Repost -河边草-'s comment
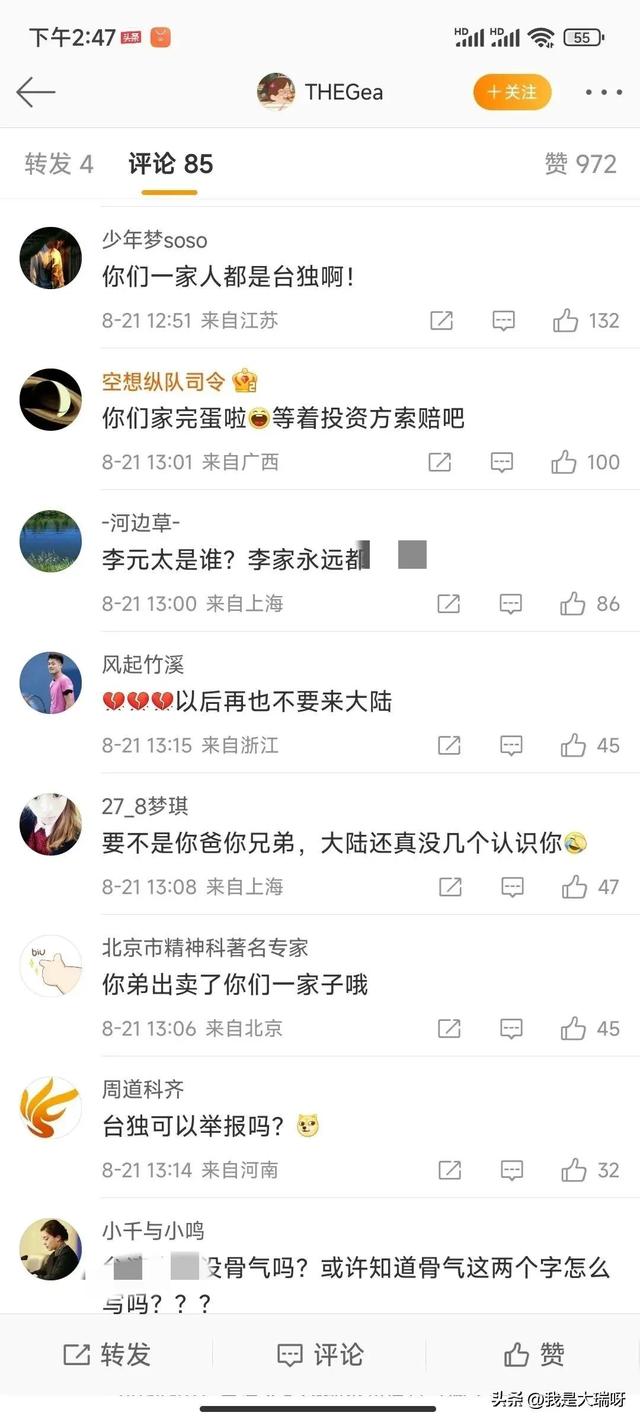The image size is (640, 1422). [449, 604]
